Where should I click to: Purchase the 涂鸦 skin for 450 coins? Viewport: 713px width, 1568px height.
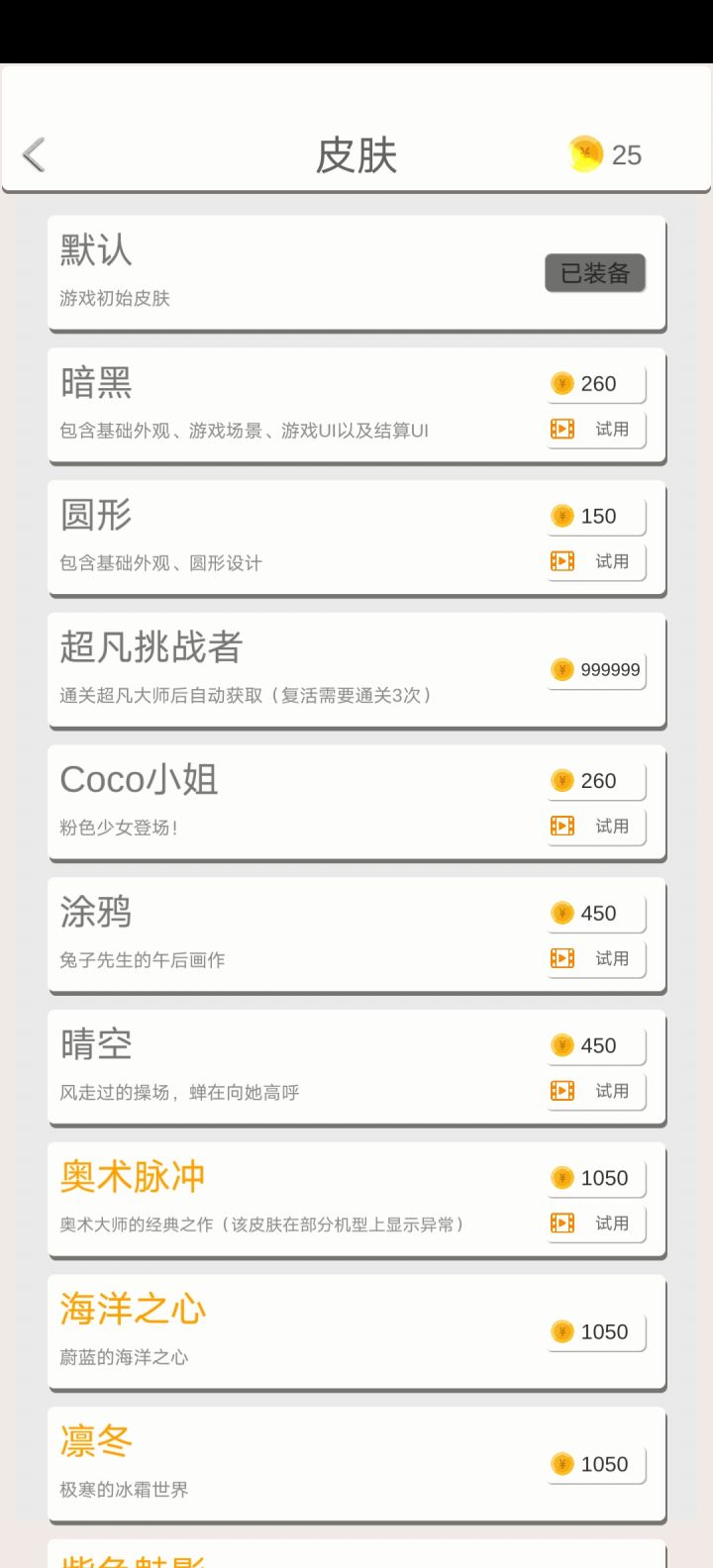(596, 914)
